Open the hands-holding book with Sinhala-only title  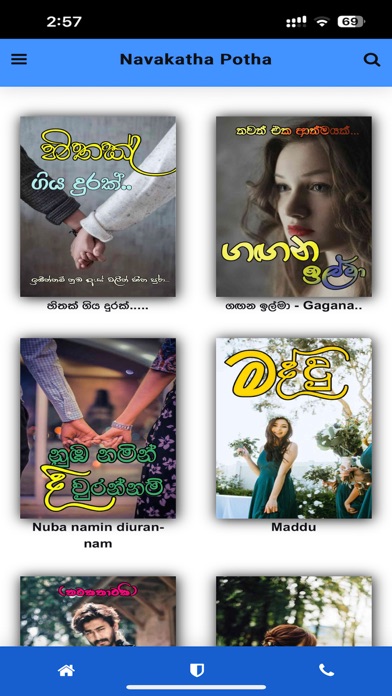[98, 206]
